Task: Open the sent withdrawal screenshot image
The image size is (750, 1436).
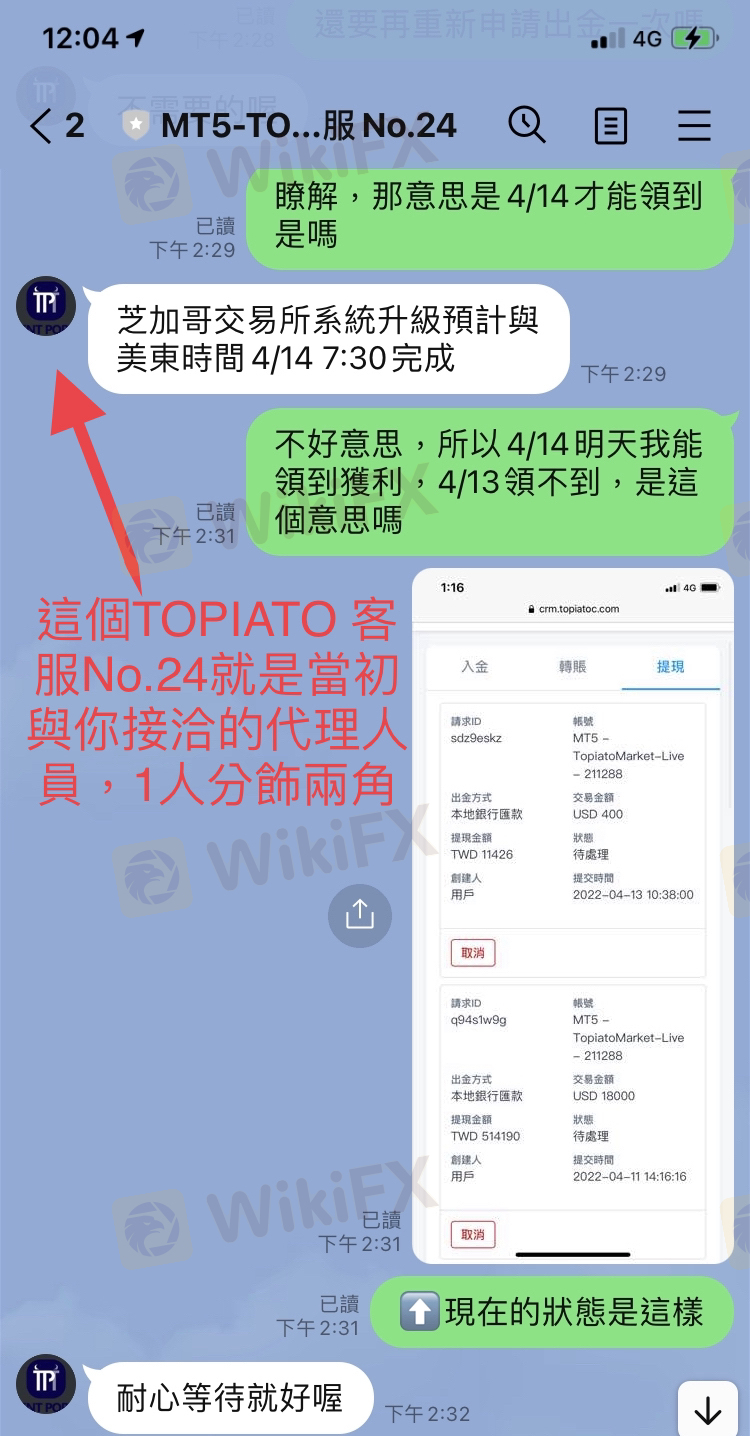Action: (572, 916)
